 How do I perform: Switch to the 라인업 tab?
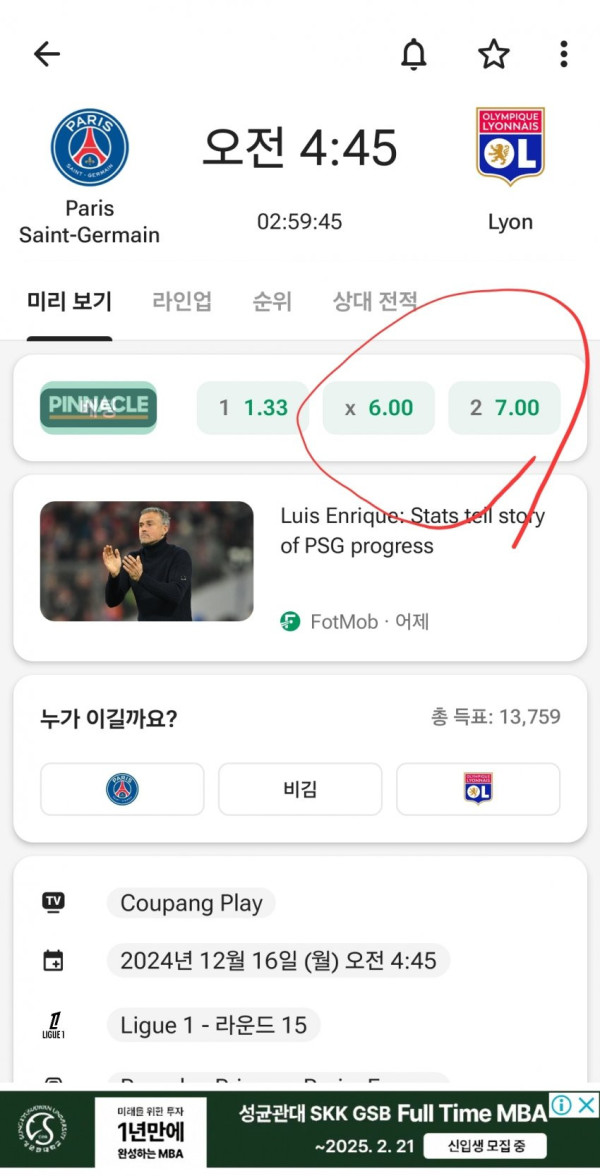[182, 301]
